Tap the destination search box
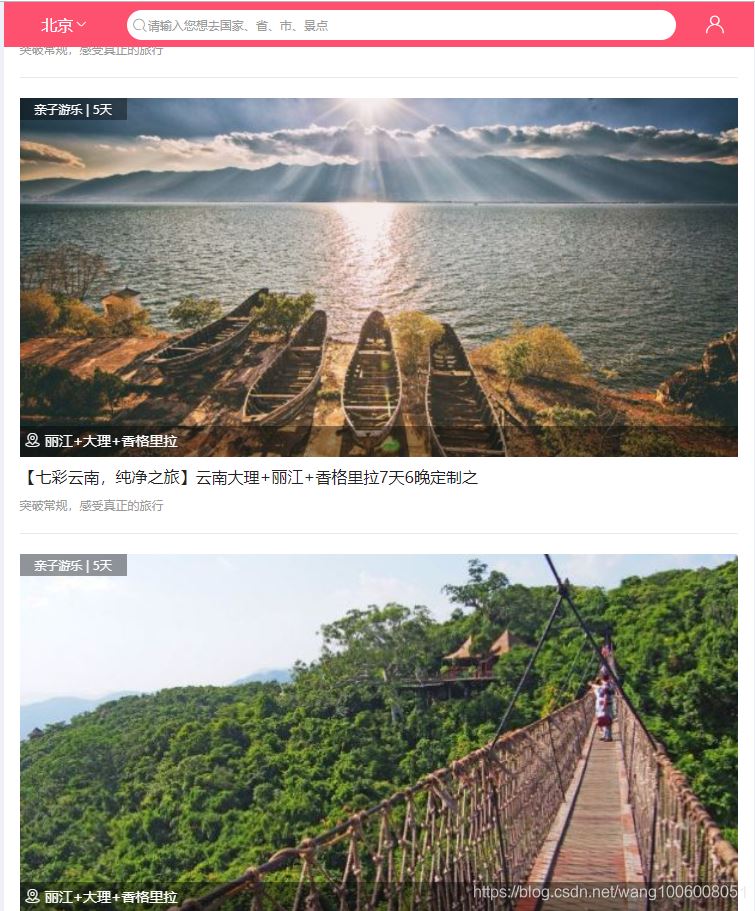The height and width of the screenshot is (911, 755). (x=400, y=25)
